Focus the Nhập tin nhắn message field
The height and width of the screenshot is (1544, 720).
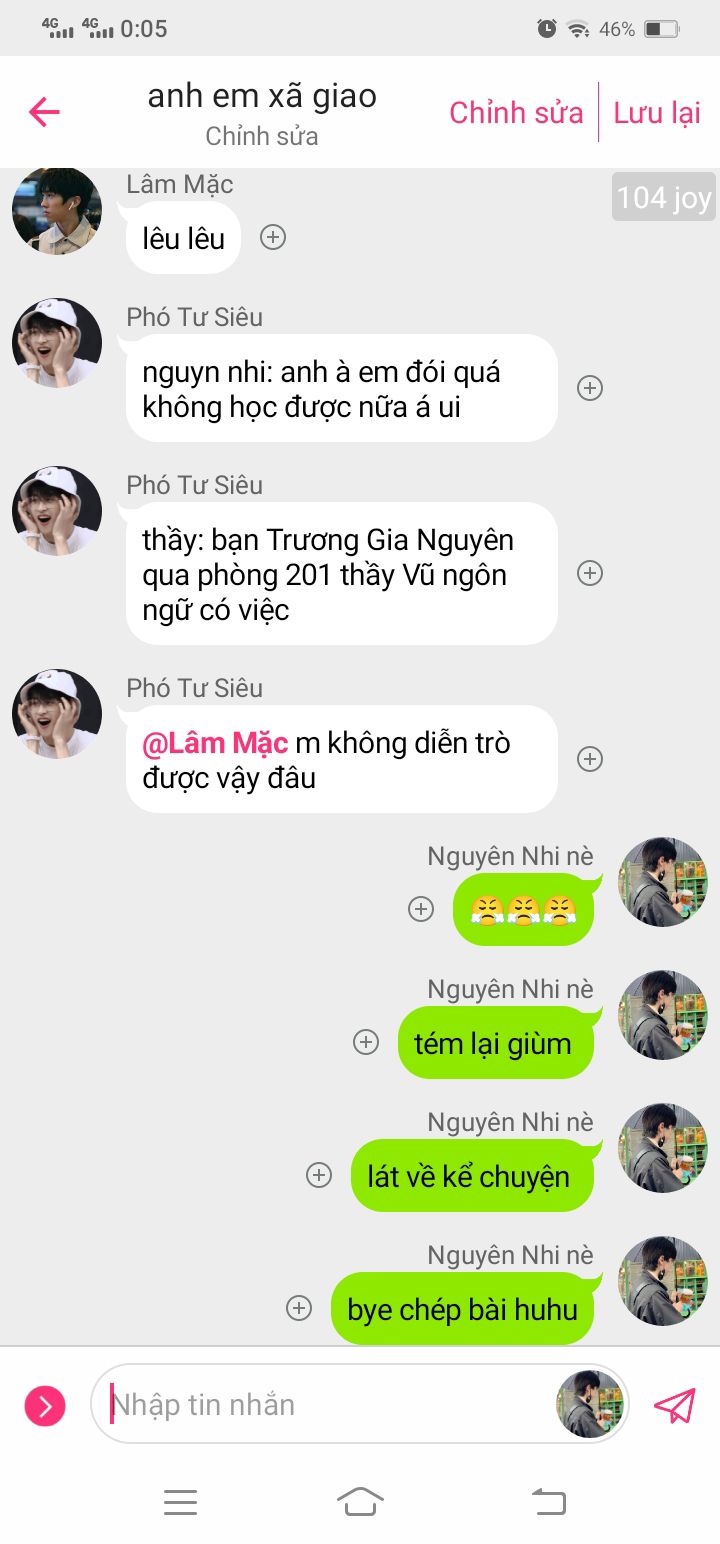coord(330,1404)
